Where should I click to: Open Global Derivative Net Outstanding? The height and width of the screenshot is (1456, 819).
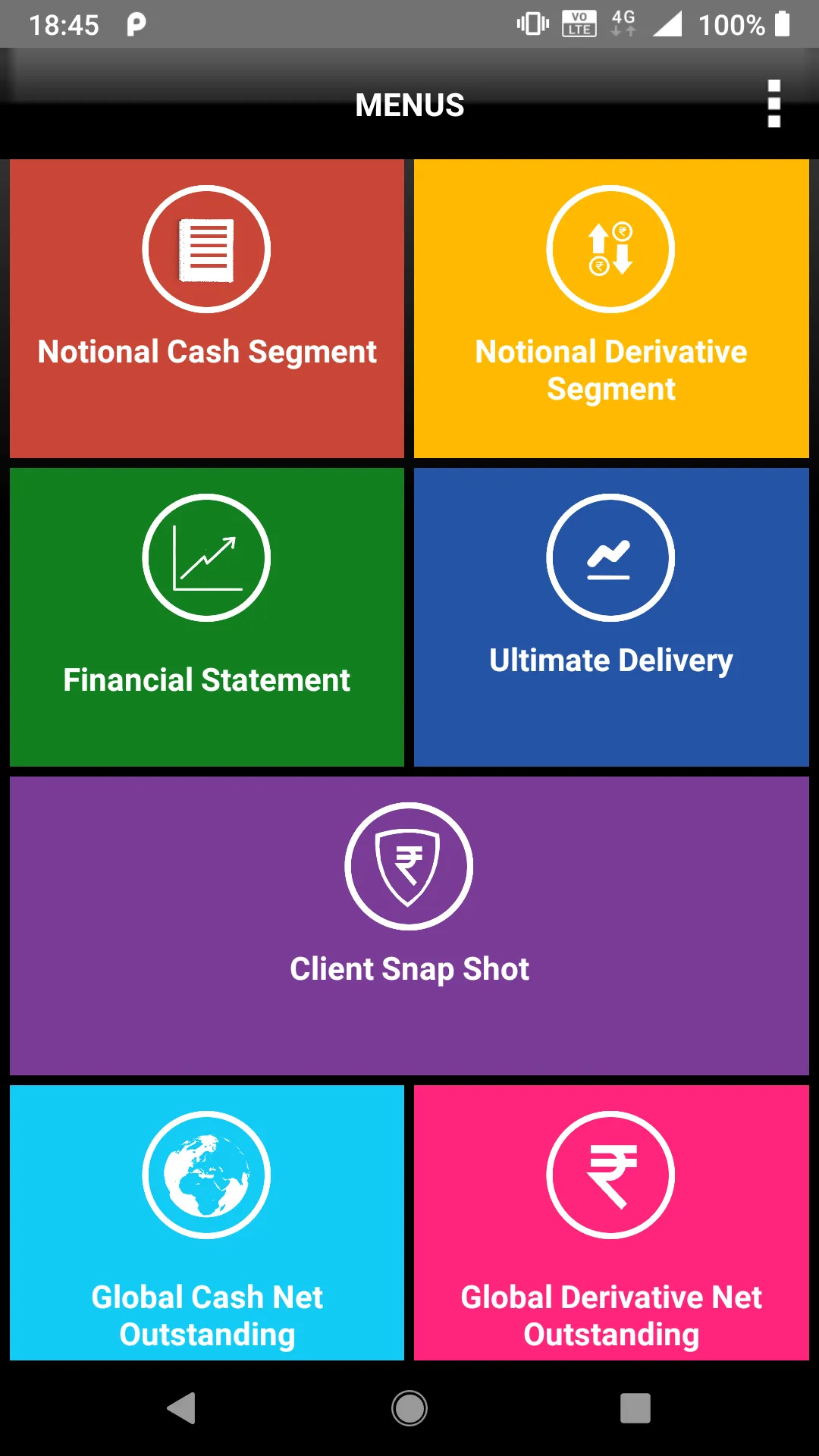[x=611, y=1228]
